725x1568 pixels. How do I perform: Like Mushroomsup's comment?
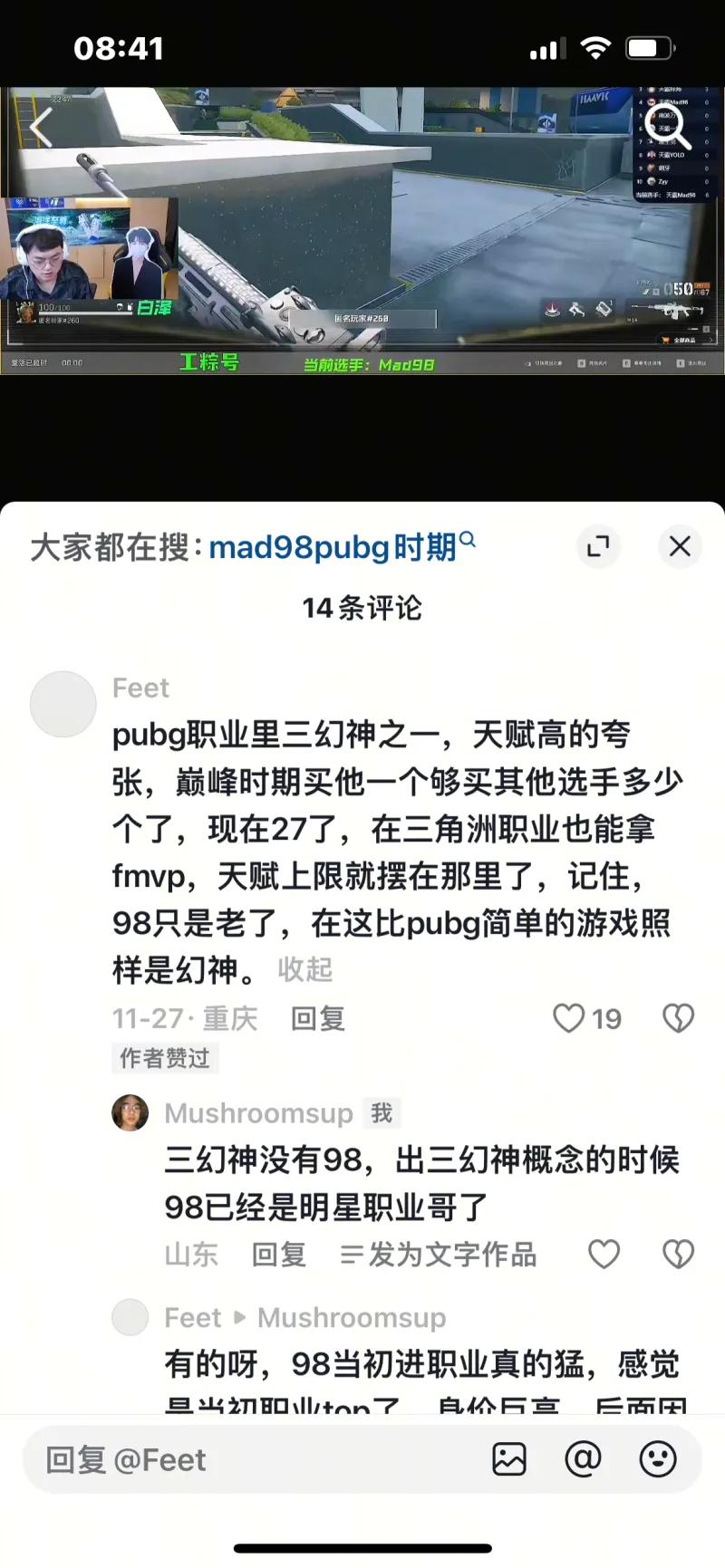(604, 1255)
